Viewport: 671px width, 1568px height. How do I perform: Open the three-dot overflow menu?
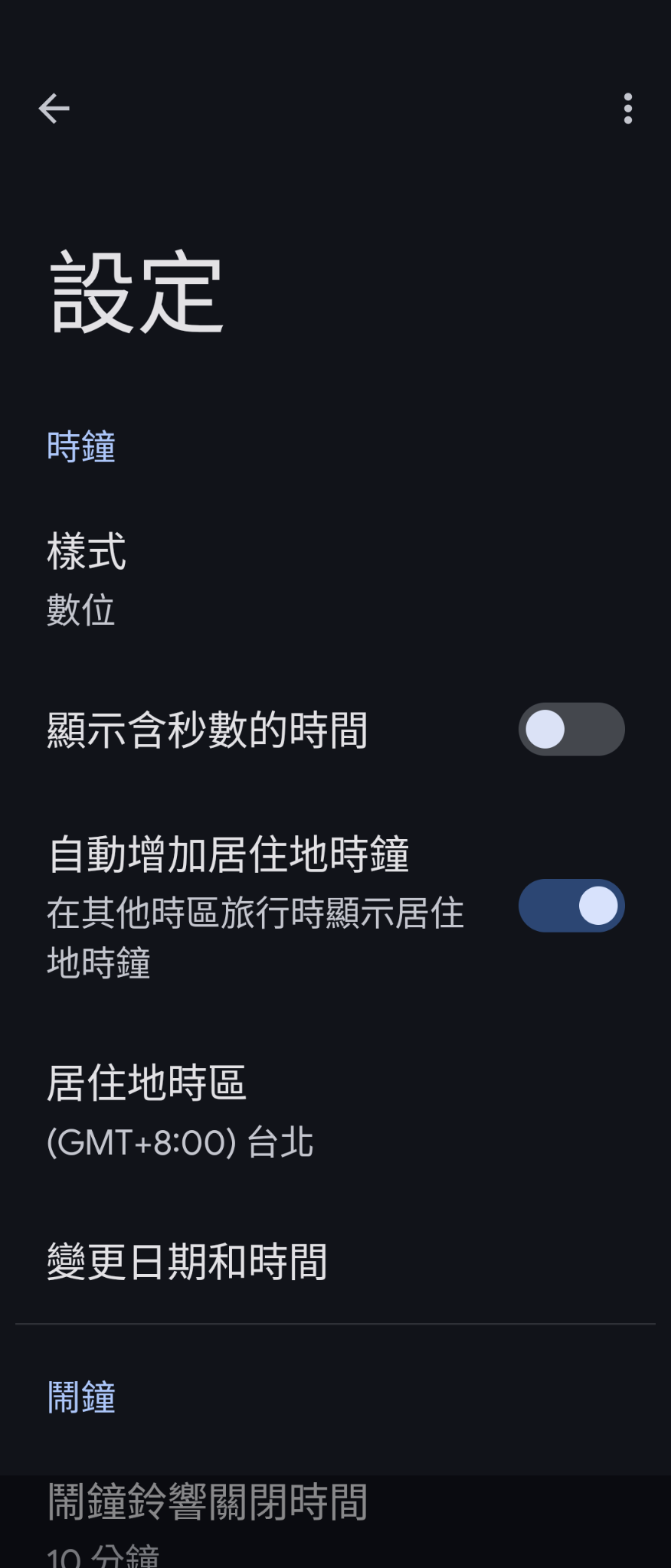pyautogui.click(x=628, y=109)
